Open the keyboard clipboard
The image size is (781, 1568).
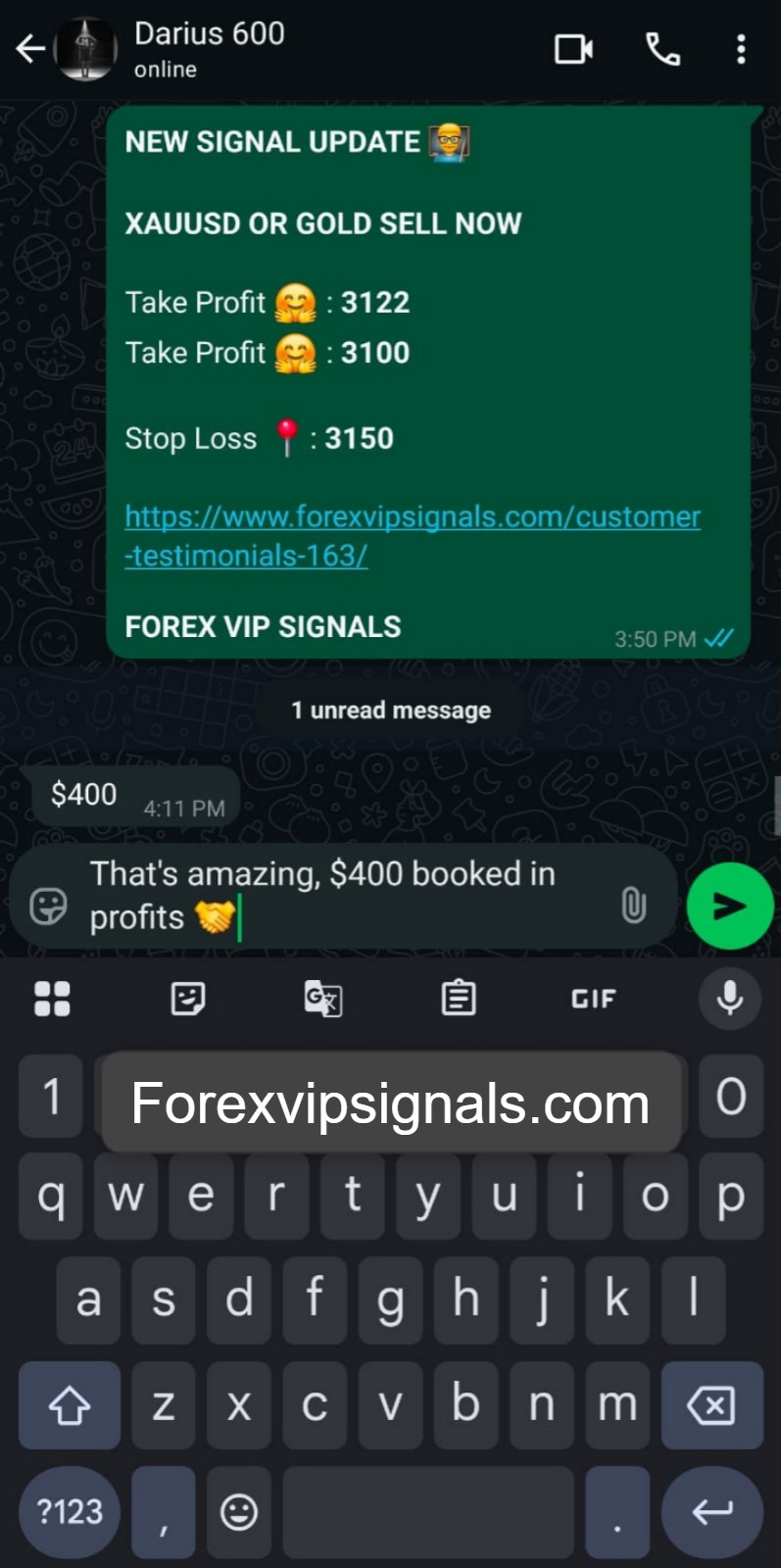[x=458, y=999]
